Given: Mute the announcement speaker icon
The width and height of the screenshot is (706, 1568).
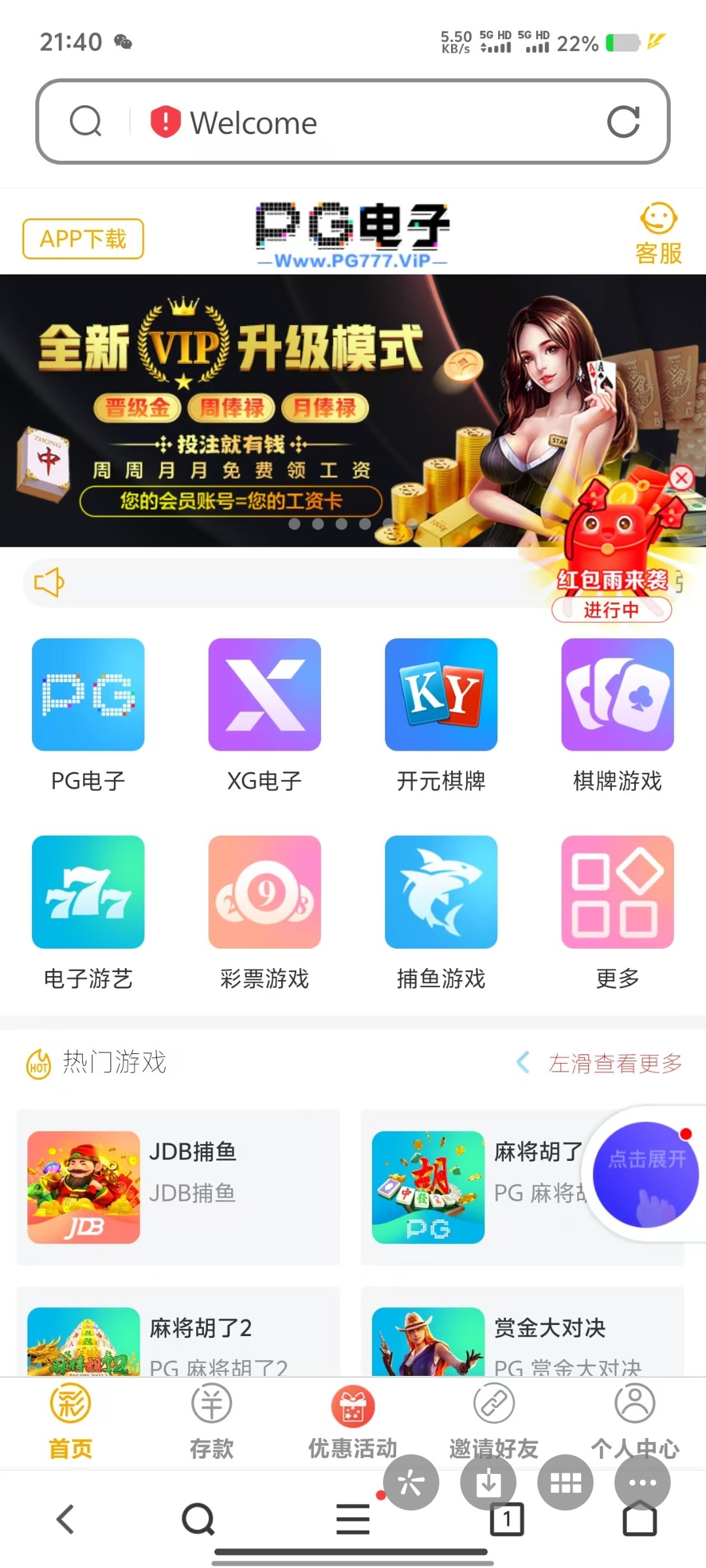Looking at the screenshot, I should tap(49, 583).
